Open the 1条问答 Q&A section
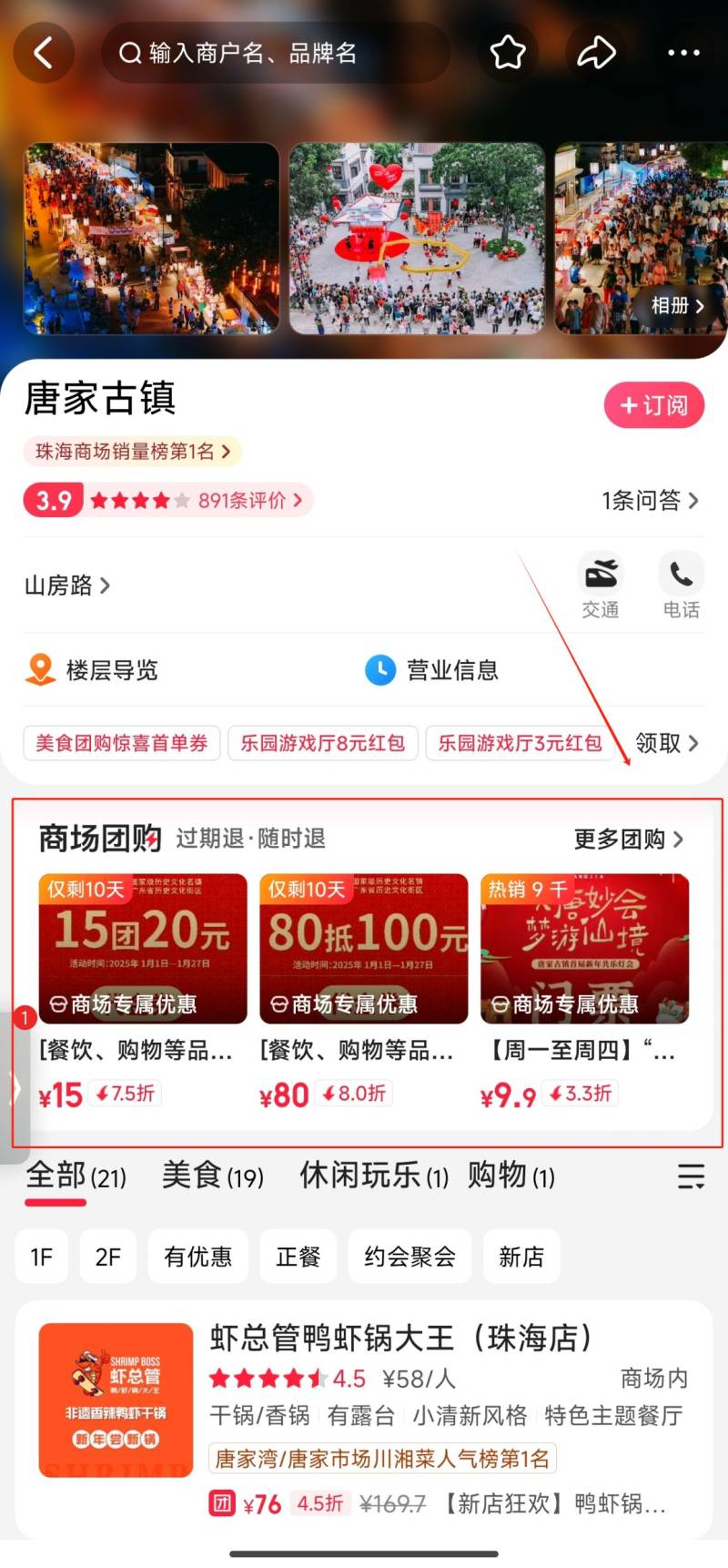The image size is (728, 1568). click(650, 500)
